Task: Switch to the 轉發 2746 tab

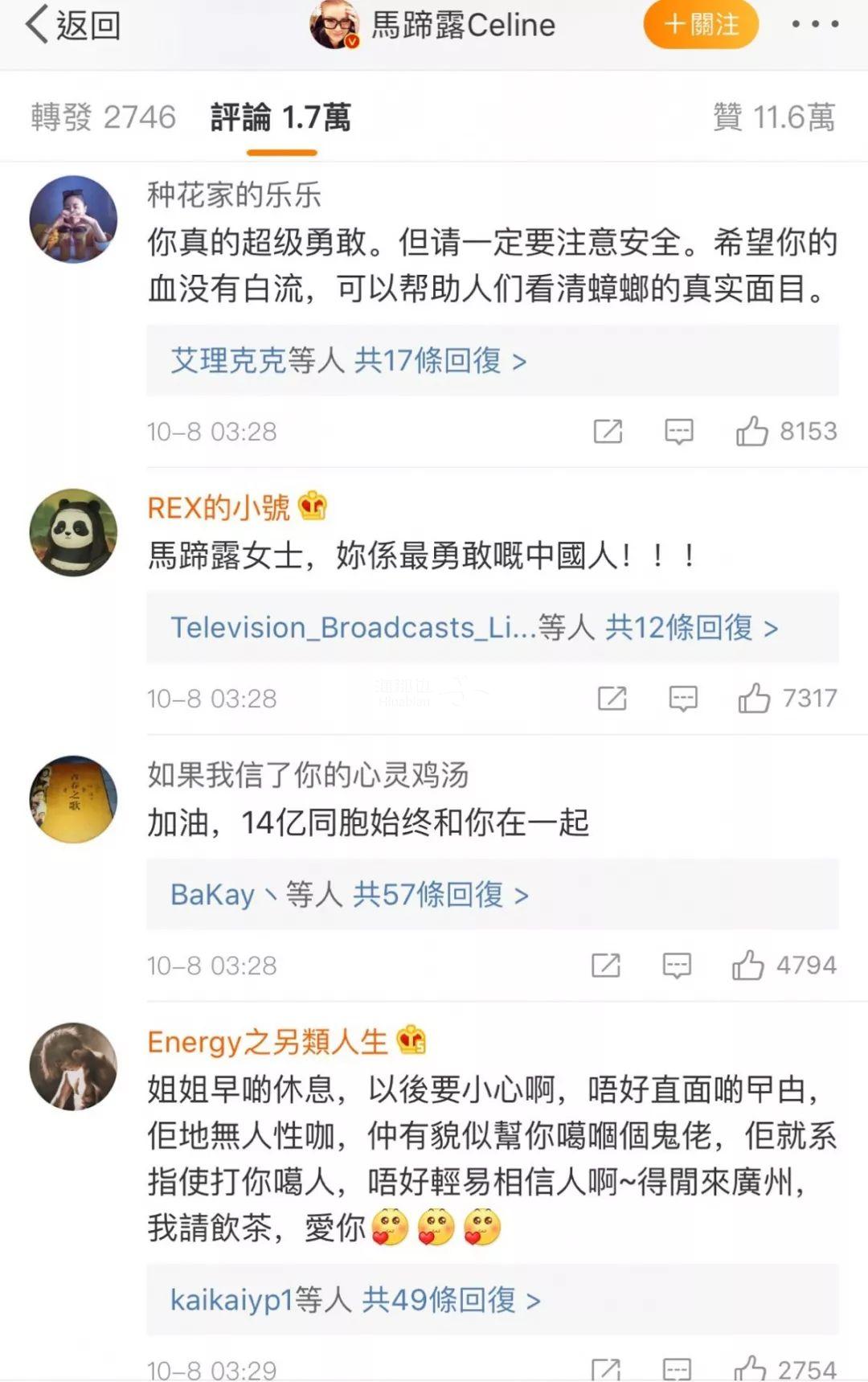Action: [x=103, y=117]
